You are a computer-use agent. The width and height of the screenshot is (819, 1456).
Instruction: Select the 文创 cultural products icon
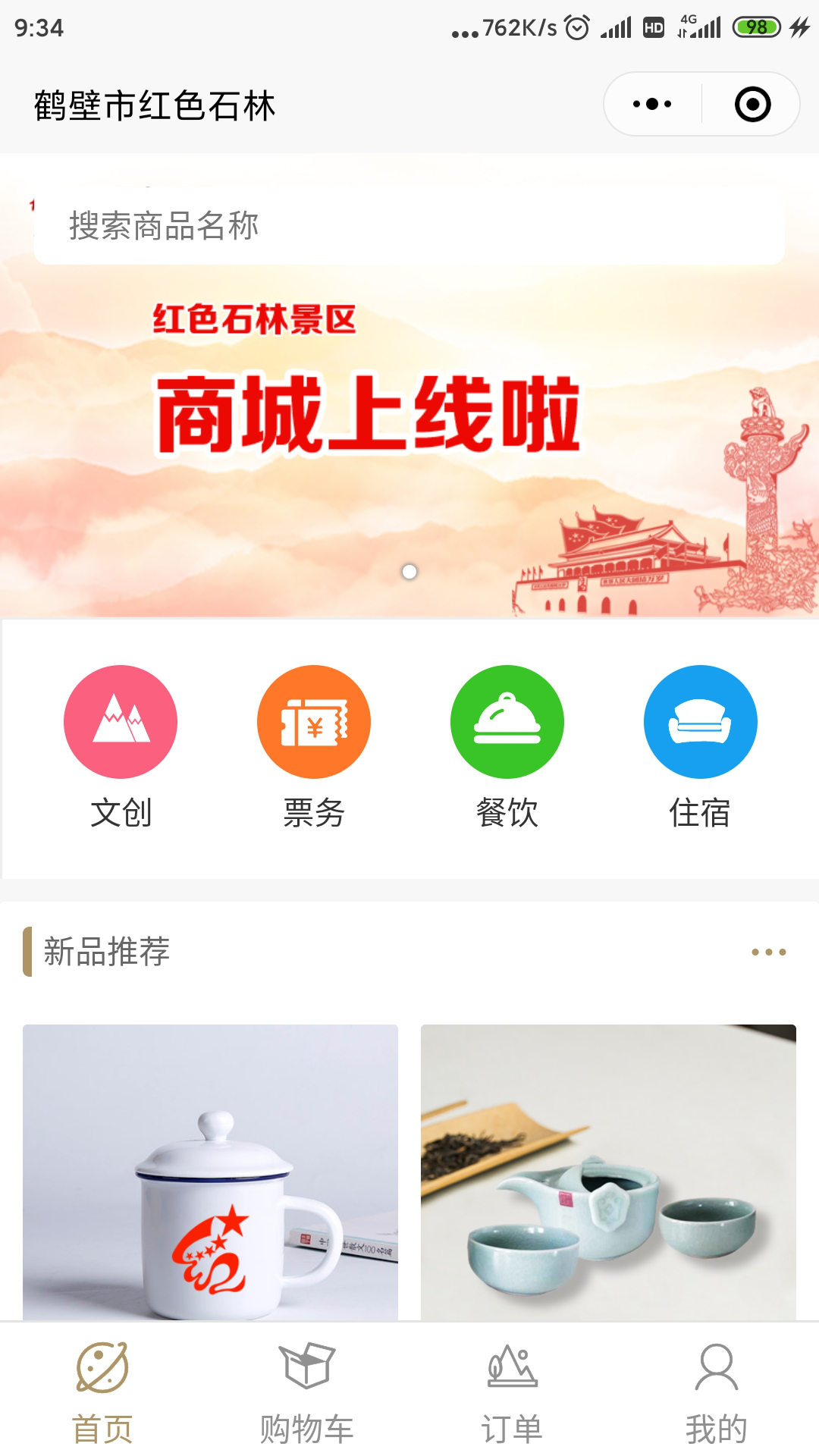[121, 721]
